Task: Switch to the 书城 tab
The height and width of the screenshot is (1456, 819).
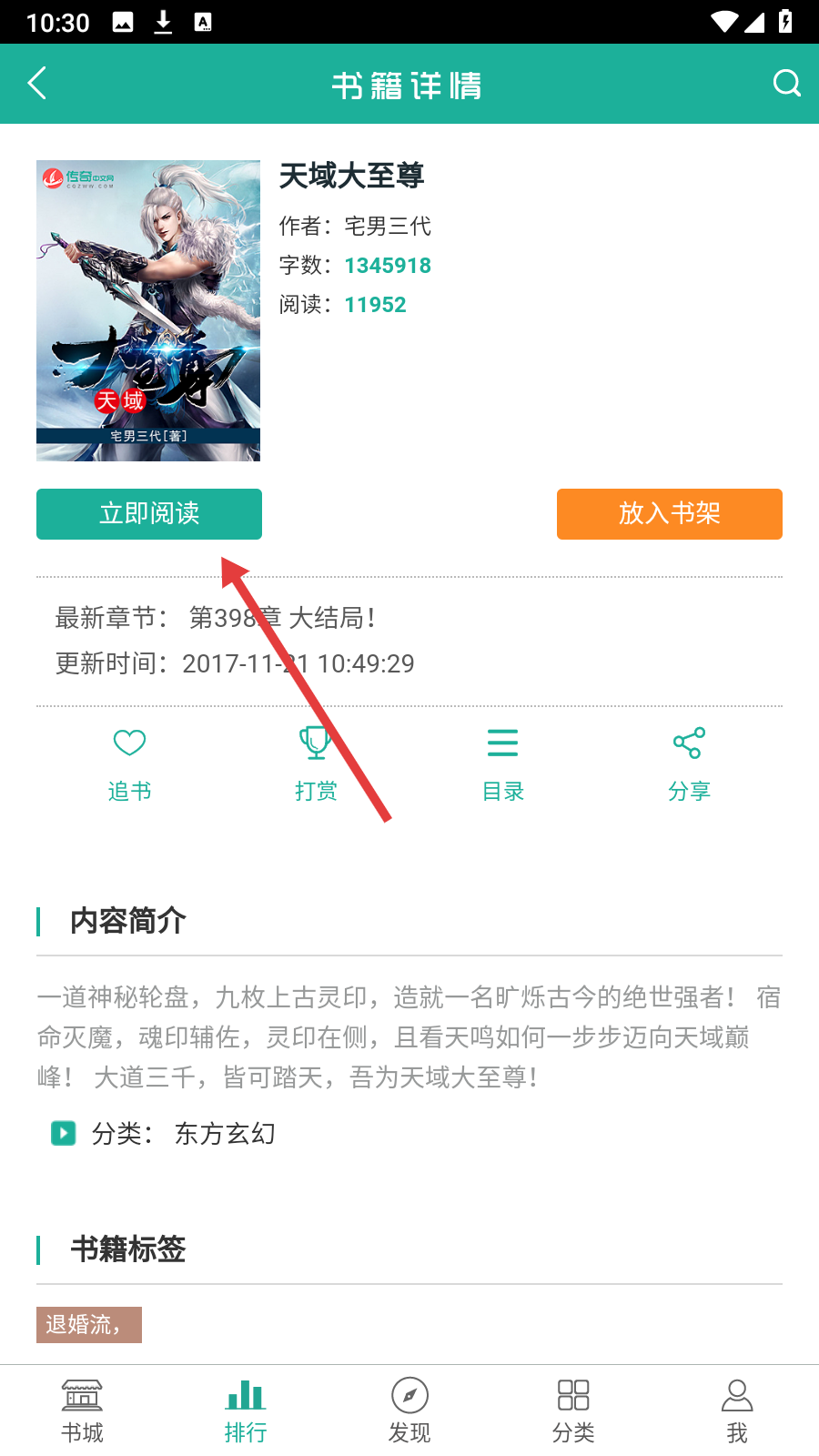Action: pyautogui.click(x=82, y=1411)
